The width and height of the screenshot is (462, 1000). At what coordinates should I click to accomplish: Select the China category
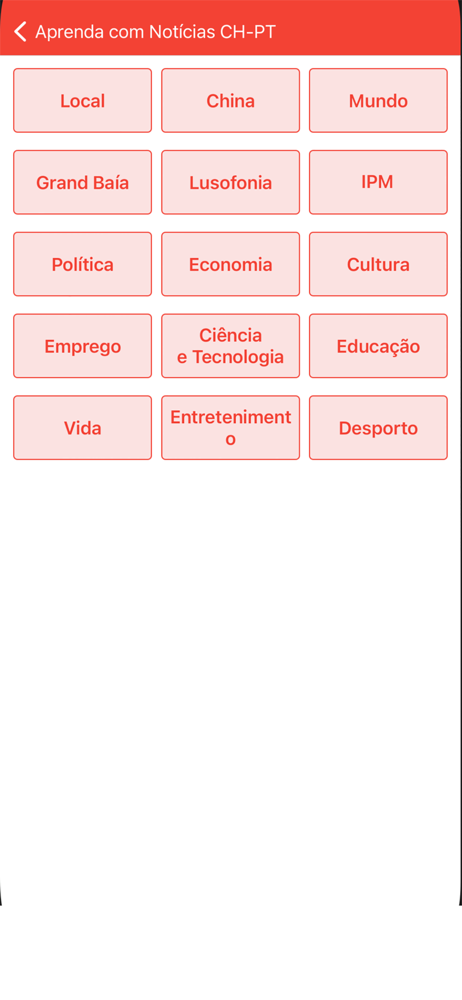pyautogui.click(x=230, y=101)
